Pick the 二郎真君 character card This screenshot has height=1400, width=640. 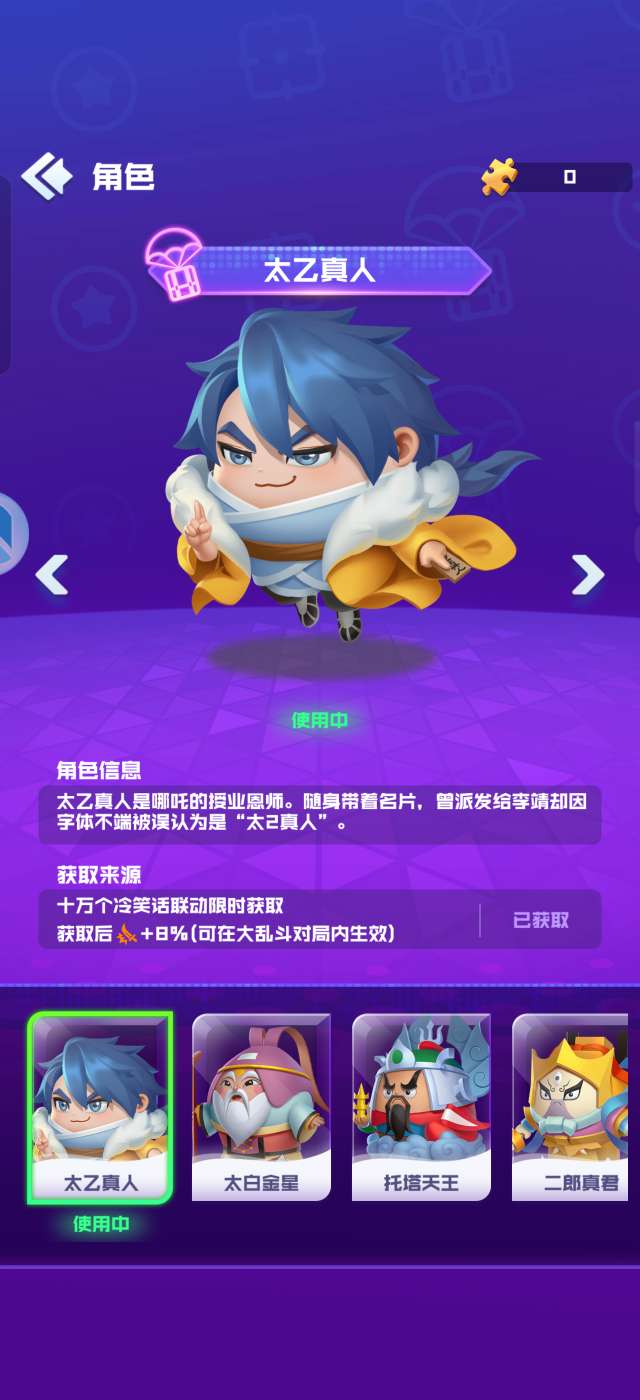572,1107
